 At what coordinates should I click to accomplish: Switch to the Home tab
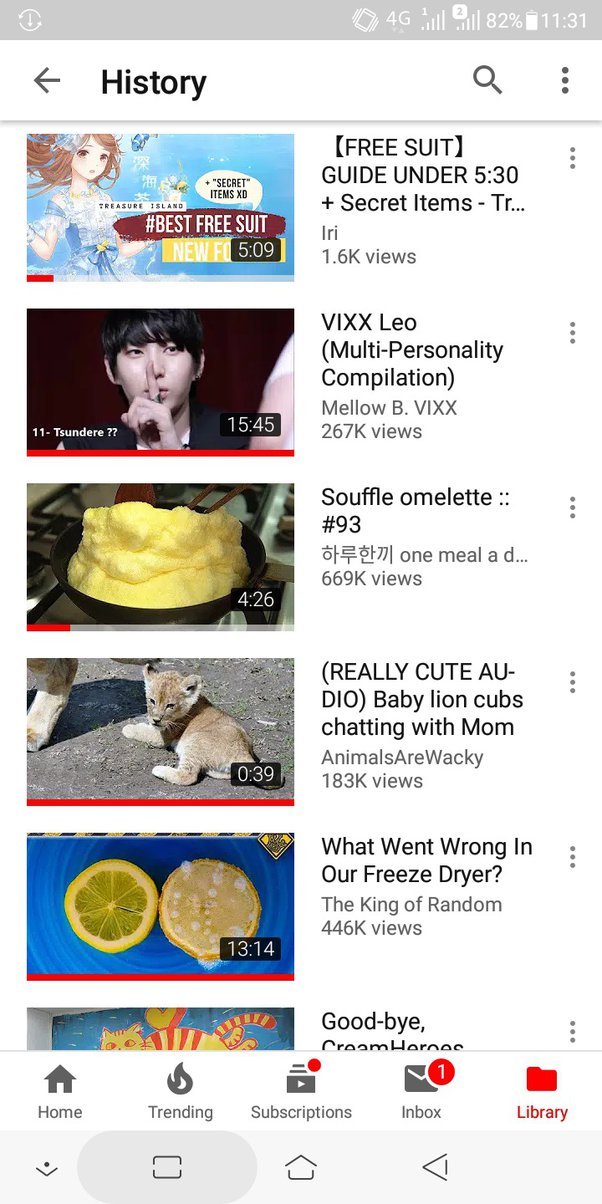pos(60,1091)
